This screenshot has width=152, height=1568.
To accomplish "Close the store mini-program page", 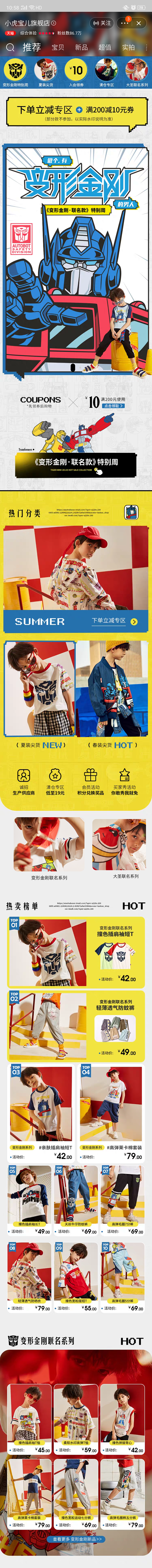I will tap(139, 23).
